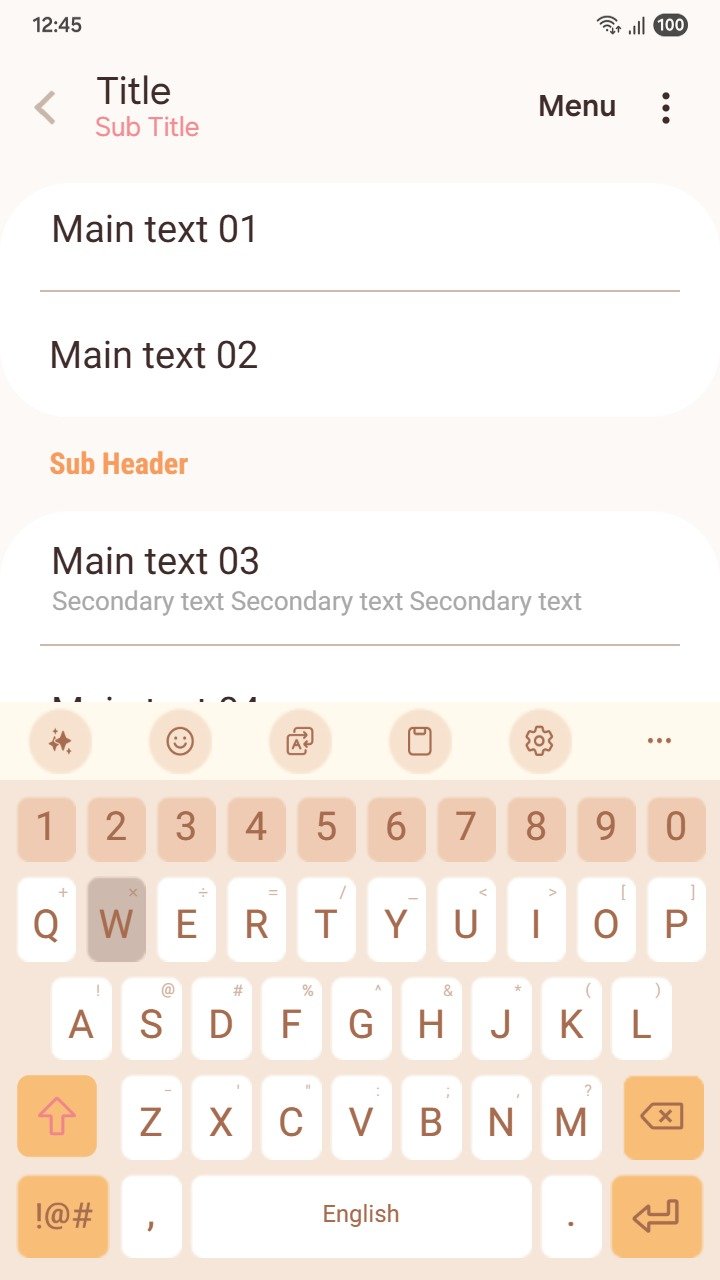Tap the shift key
This screenshot has width=720, height=1280.
coord(57,1117)
